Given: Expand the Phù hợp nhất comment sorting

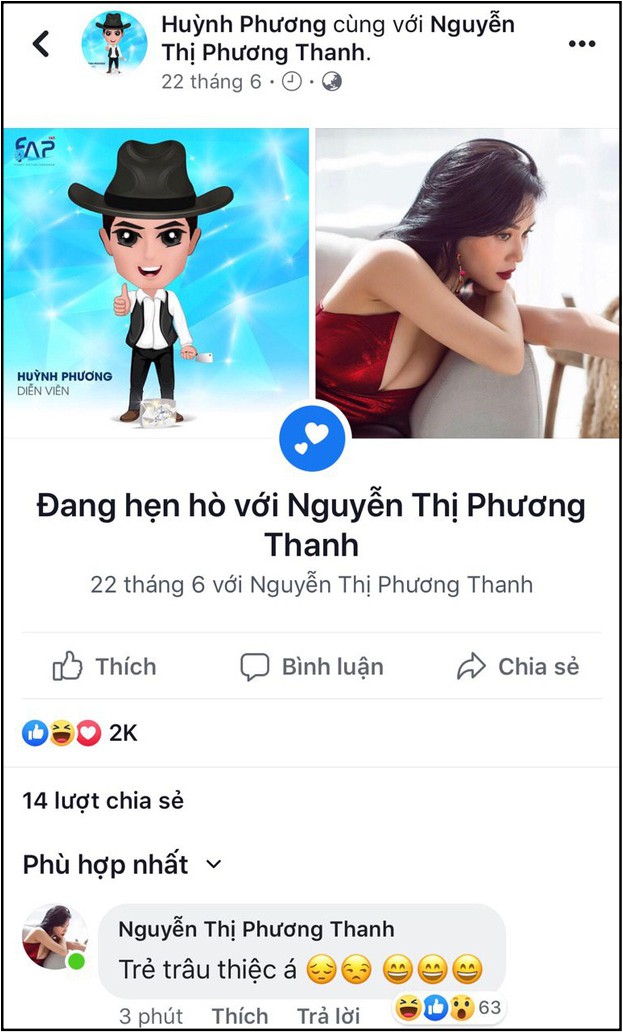Looking at the screenshot, I should point(122,864).
